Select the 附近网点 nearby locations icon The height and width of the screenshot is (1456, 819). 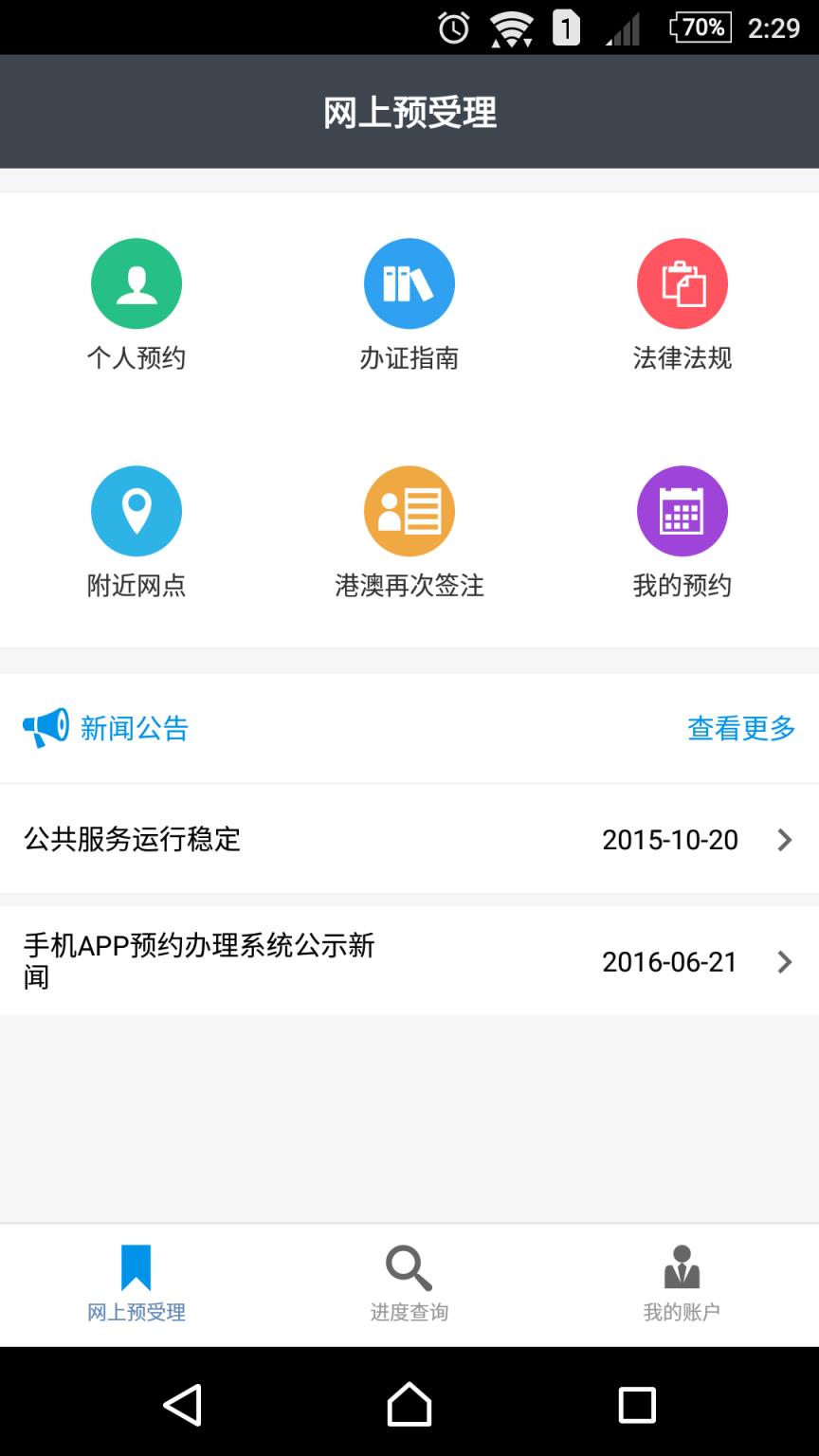click(x=136, y=510)
